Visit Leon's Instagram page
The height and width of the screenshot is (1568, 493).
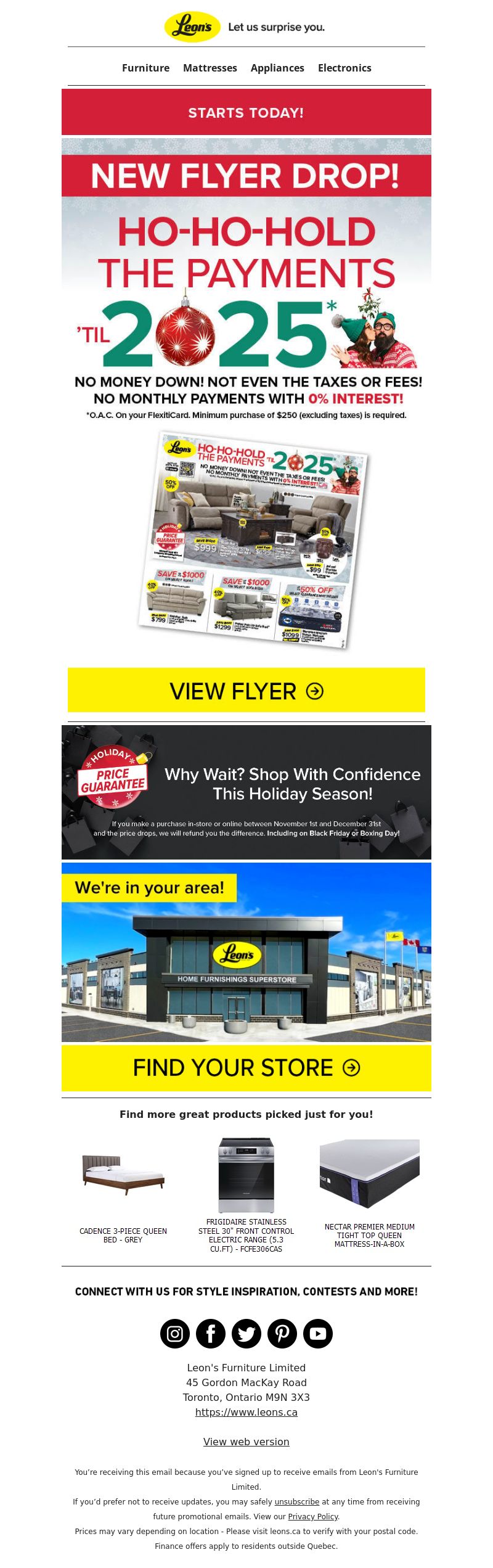point(175,1334)
